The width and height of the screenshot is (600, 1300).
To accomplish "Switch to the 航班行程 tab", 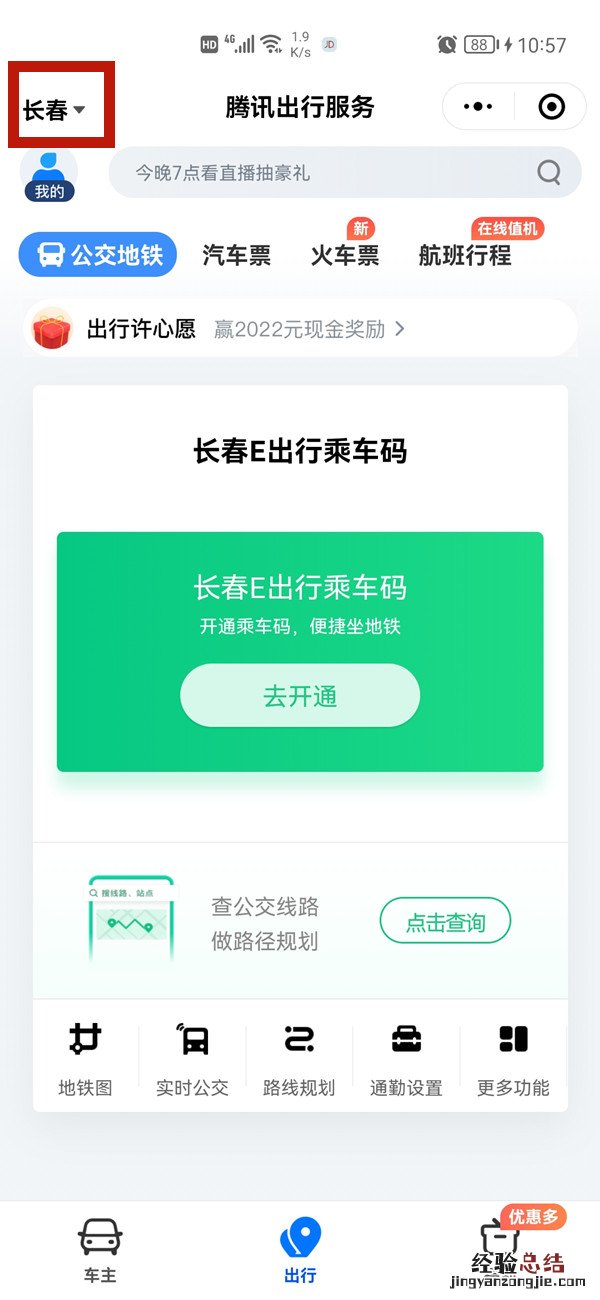I will (465, 255).
